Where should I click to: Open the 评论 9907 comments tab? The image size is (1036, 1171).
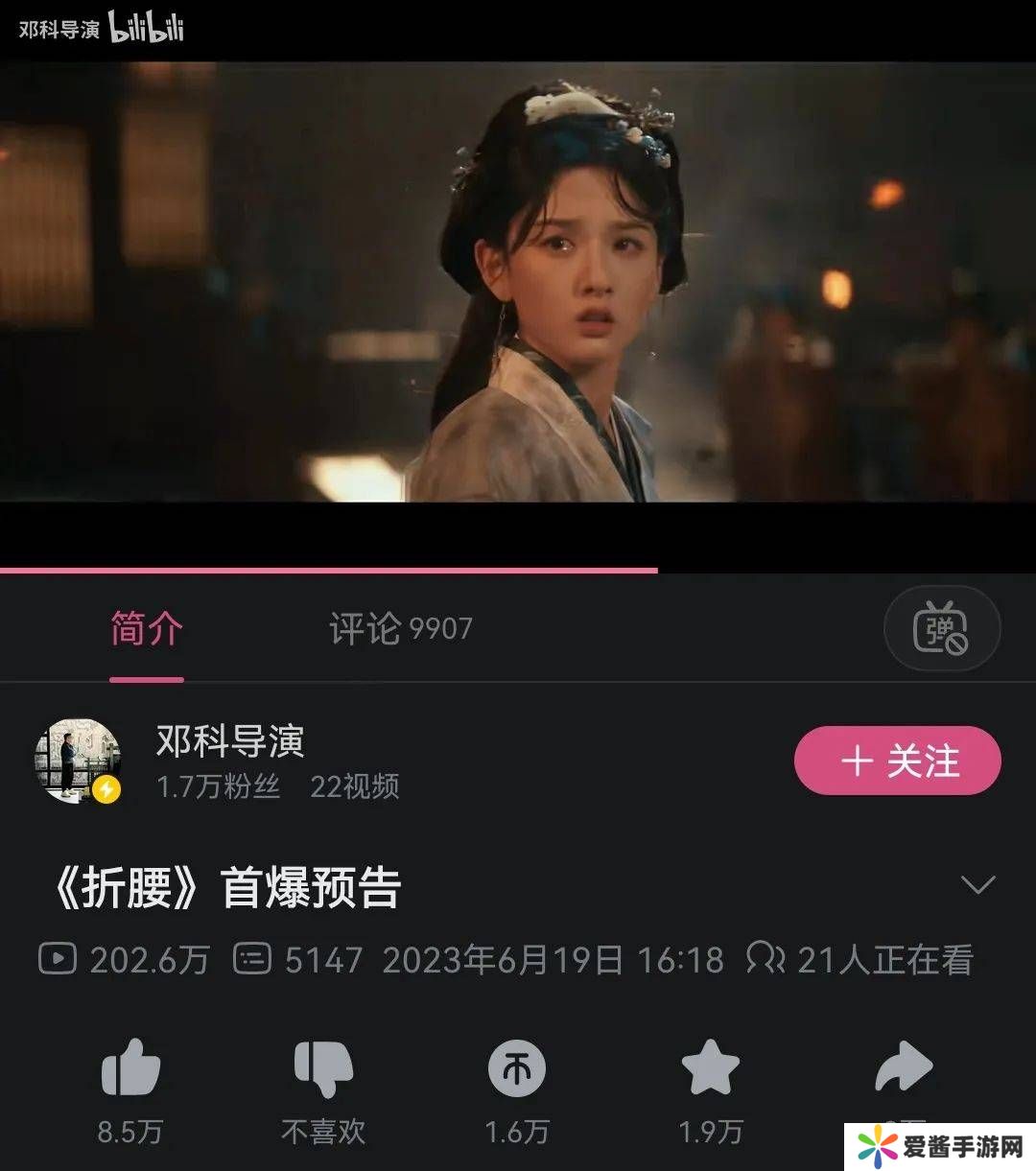click(x=400, y=629)
